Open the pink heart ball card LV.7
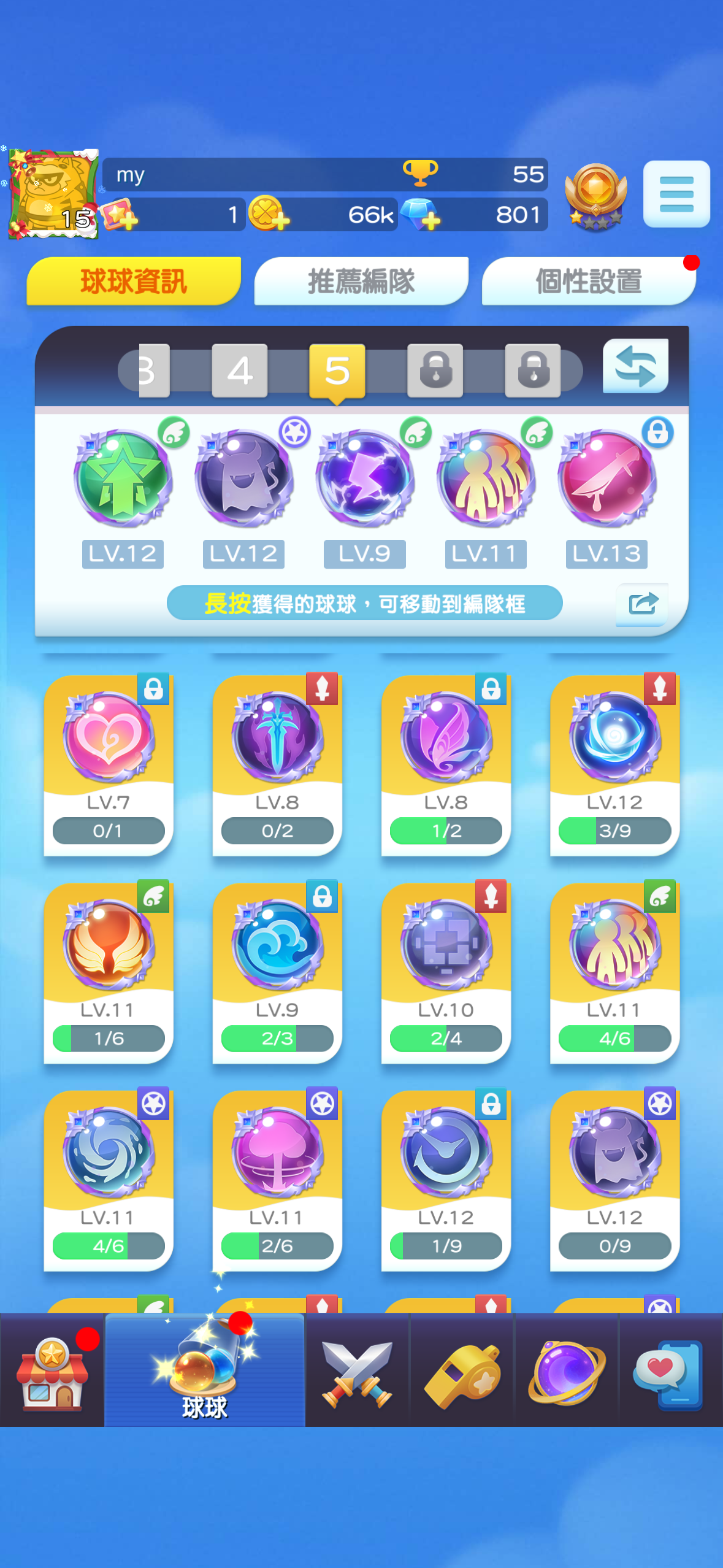The image size is (723, 1568). [109, 765]
